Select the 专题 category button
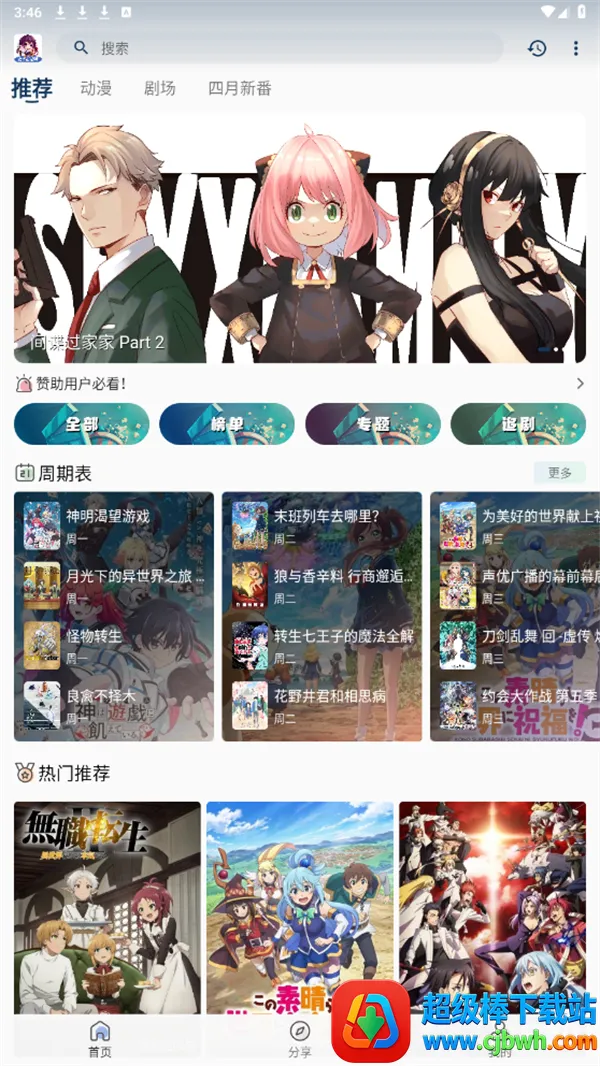Image resolution: width=600 pixels, height=1066 pixels. (x=373, y=424)
